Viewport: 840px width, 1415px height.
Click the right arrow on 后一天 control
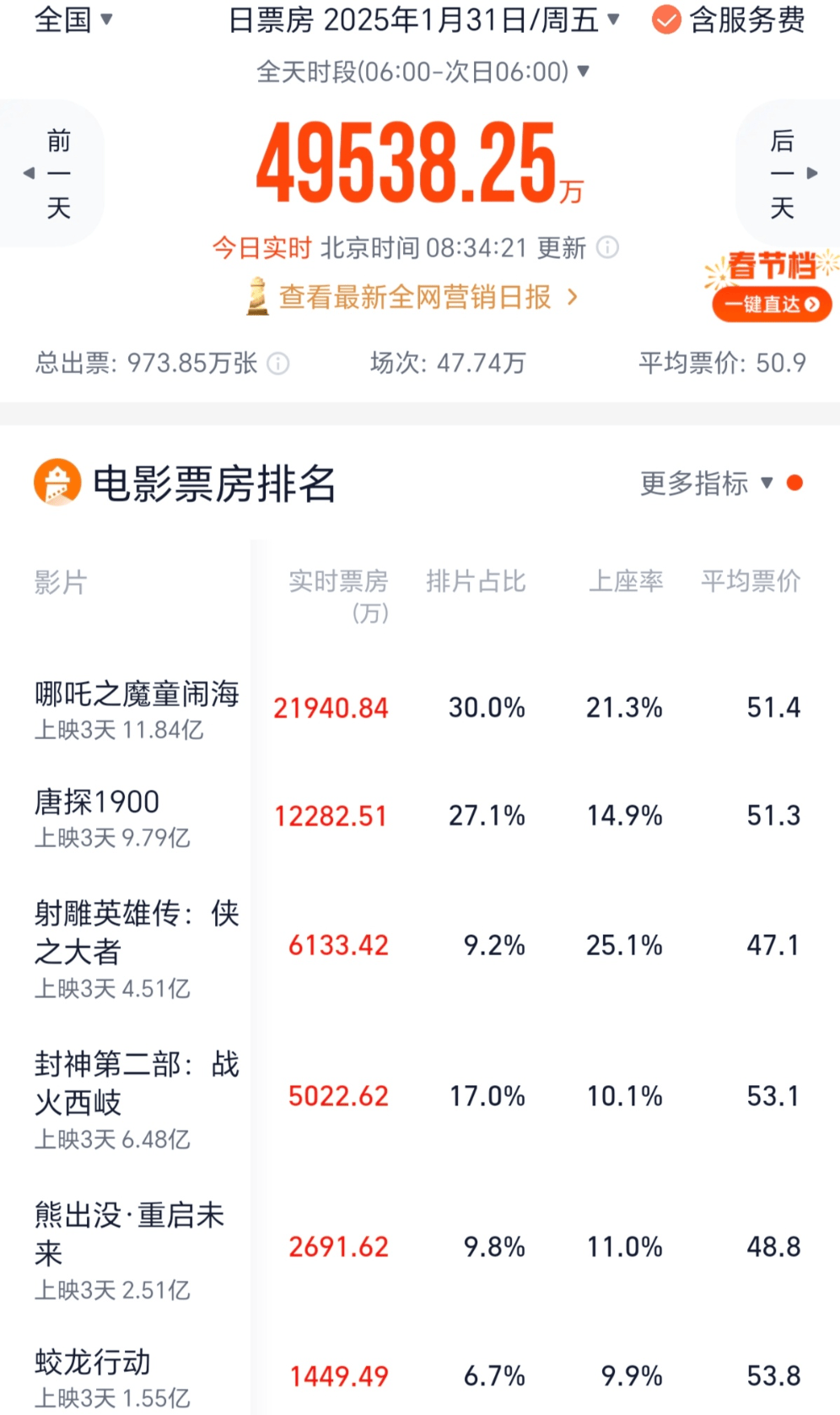814,173
